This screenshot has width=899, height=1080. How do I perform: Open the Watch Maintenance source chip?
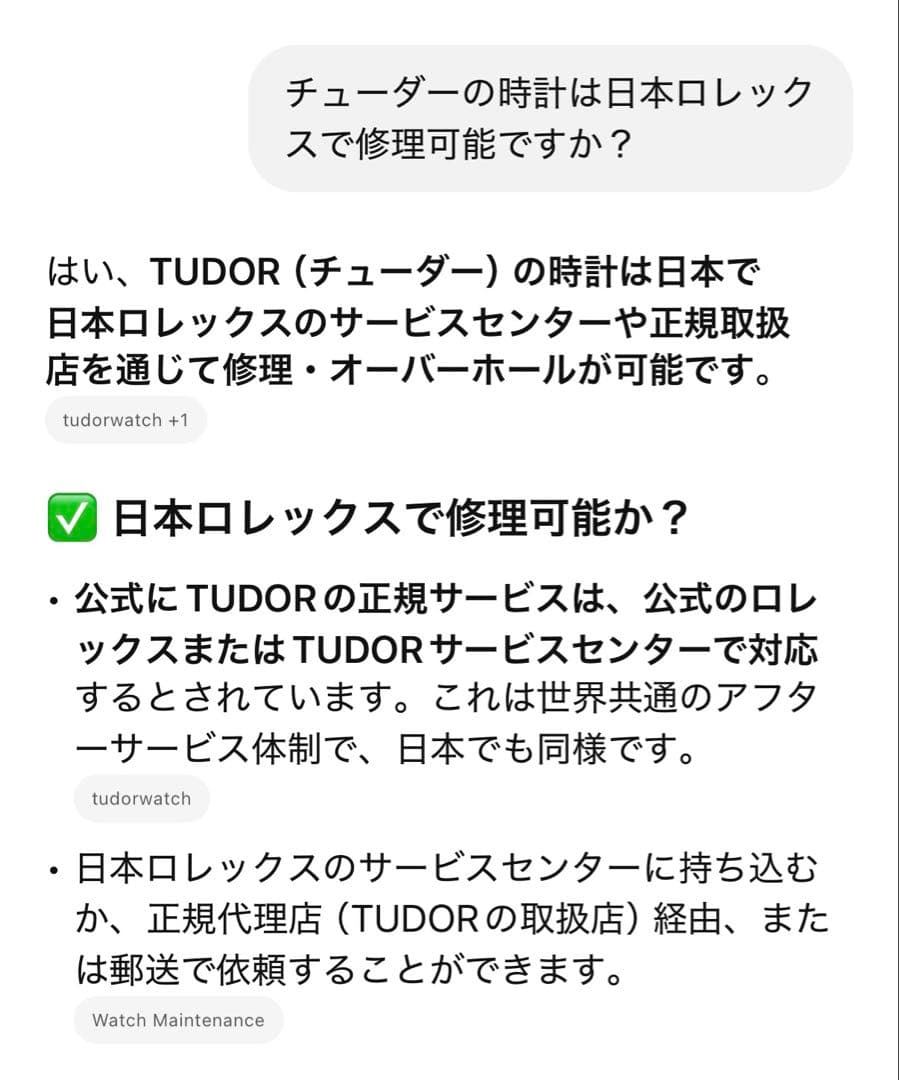(178, 1020)
